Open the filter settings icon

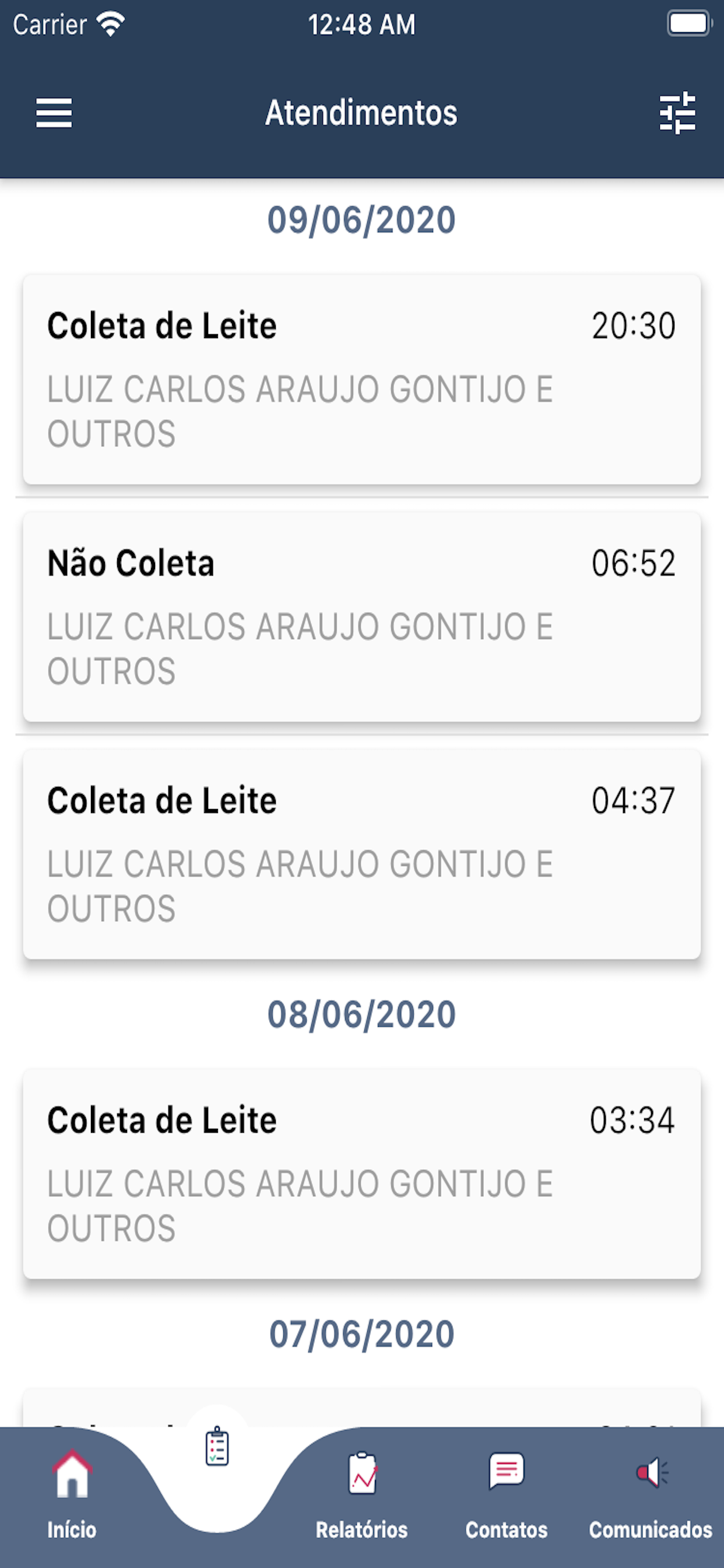(677, 113)
